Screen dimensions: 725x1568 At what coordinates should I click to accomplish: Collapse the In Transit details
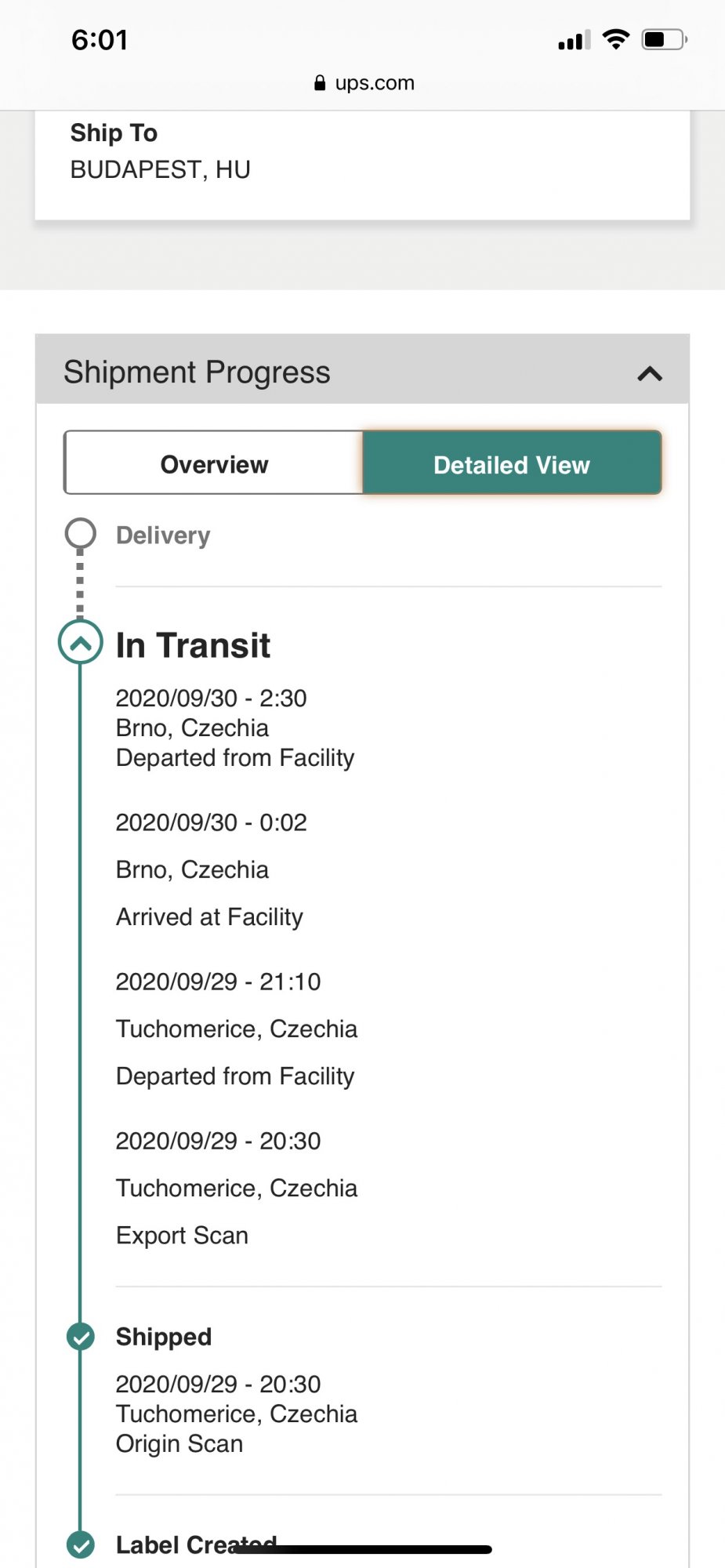(81, 642)
